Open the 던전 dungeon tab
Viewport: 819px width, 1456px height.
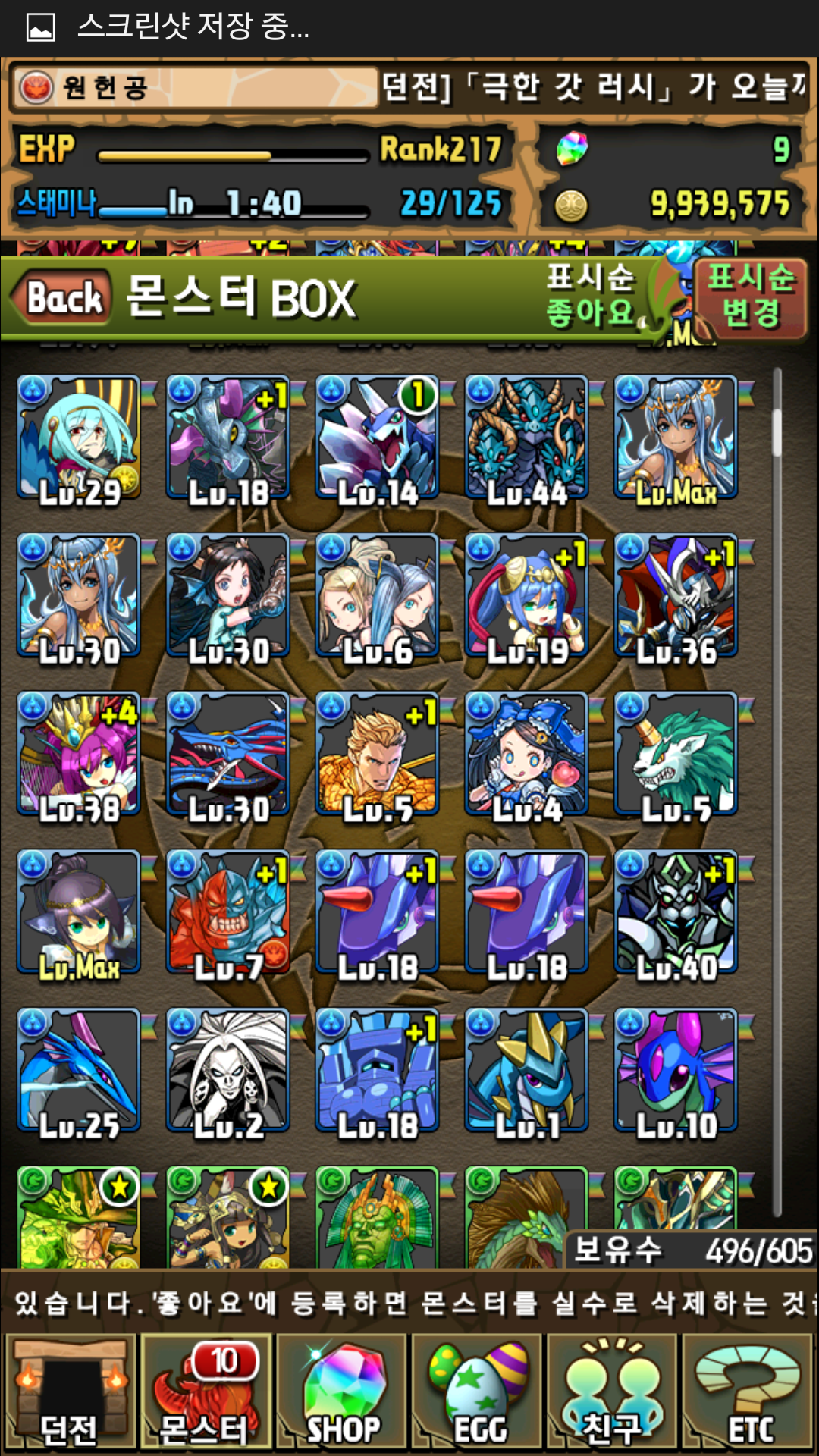[x=69, y=1393]
